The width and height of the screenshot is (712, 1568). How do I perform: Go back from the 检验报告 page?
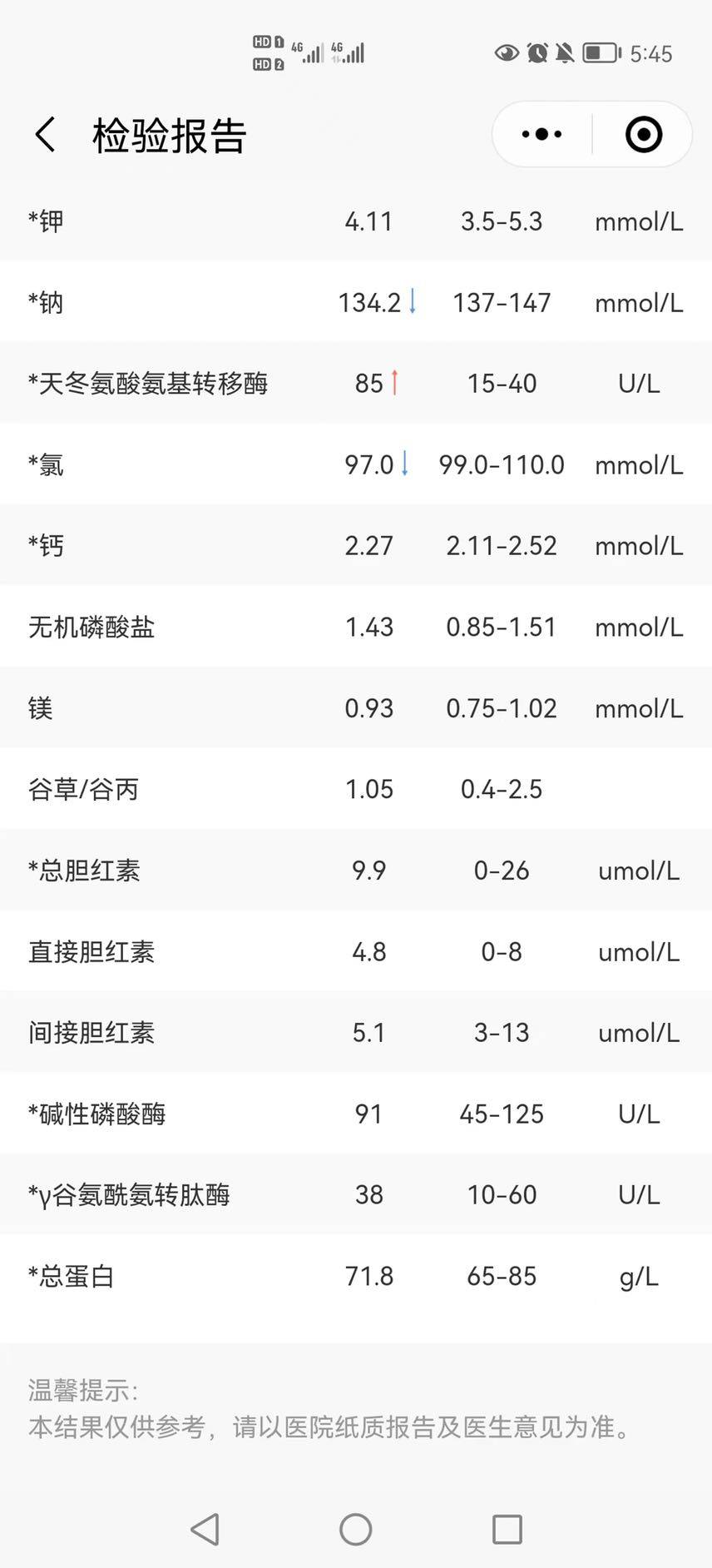(46, 135)
